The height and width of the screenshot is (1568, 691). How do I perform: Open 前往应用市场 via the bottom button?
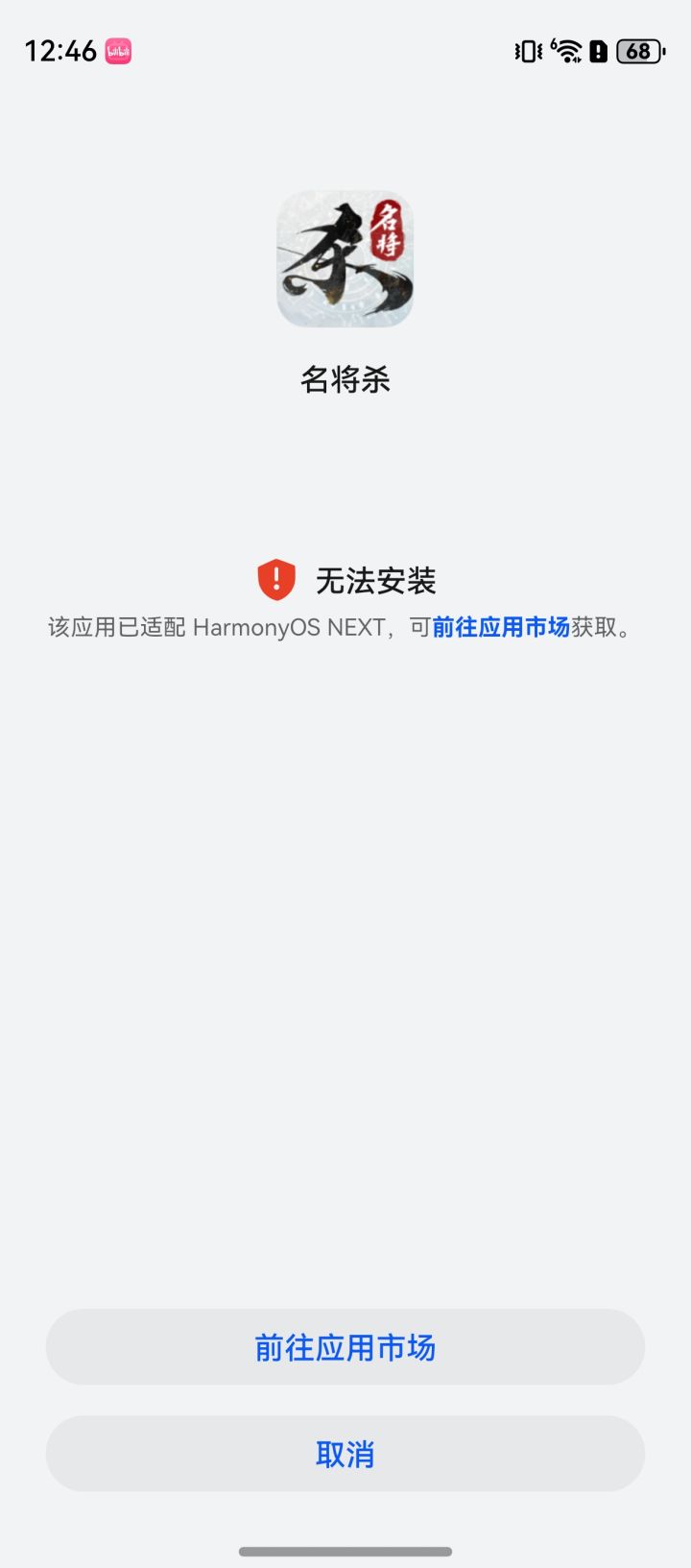(345, 1348)
